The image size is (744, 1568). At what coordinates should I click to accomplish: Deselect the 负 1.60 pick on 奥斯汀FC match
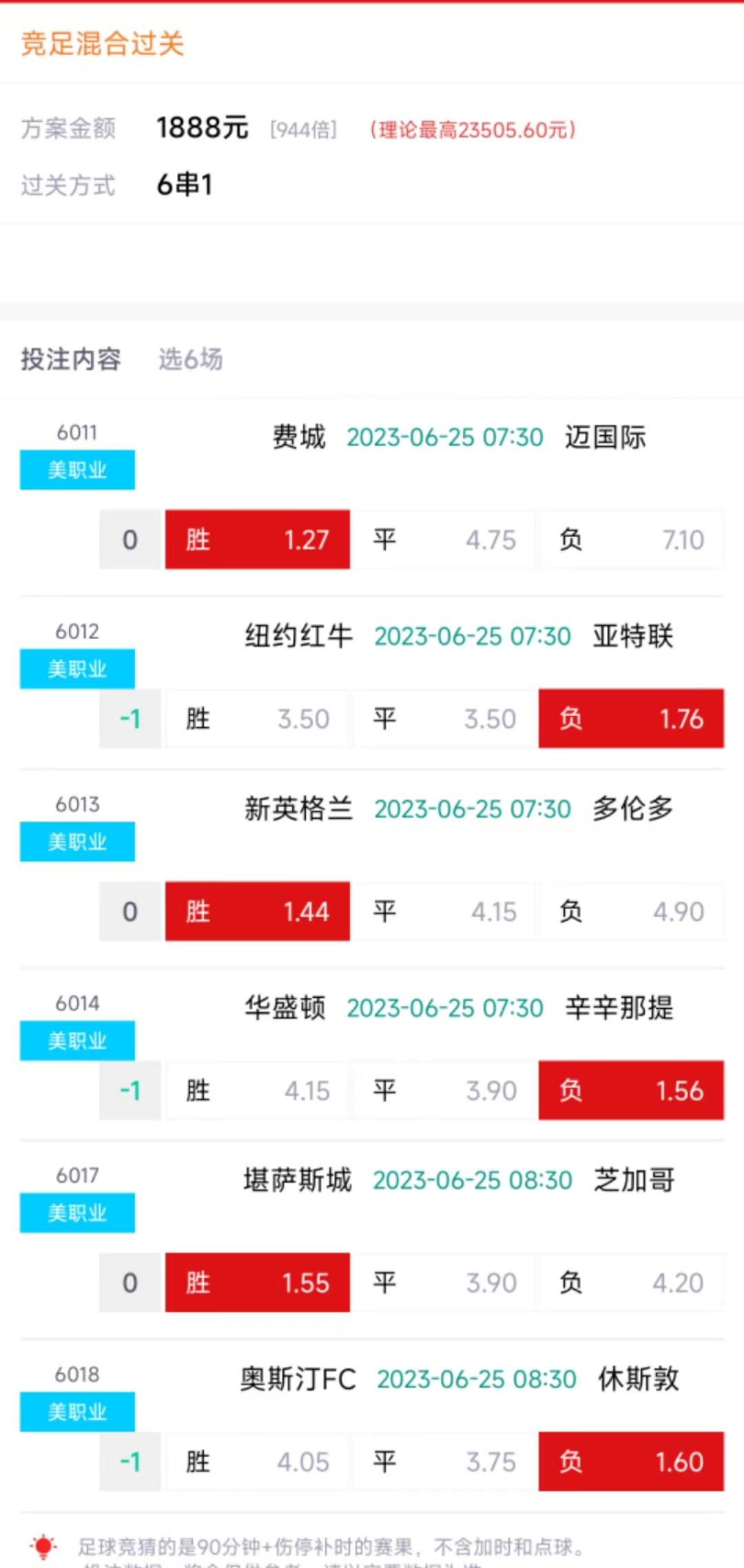[x=630, y=1462]
